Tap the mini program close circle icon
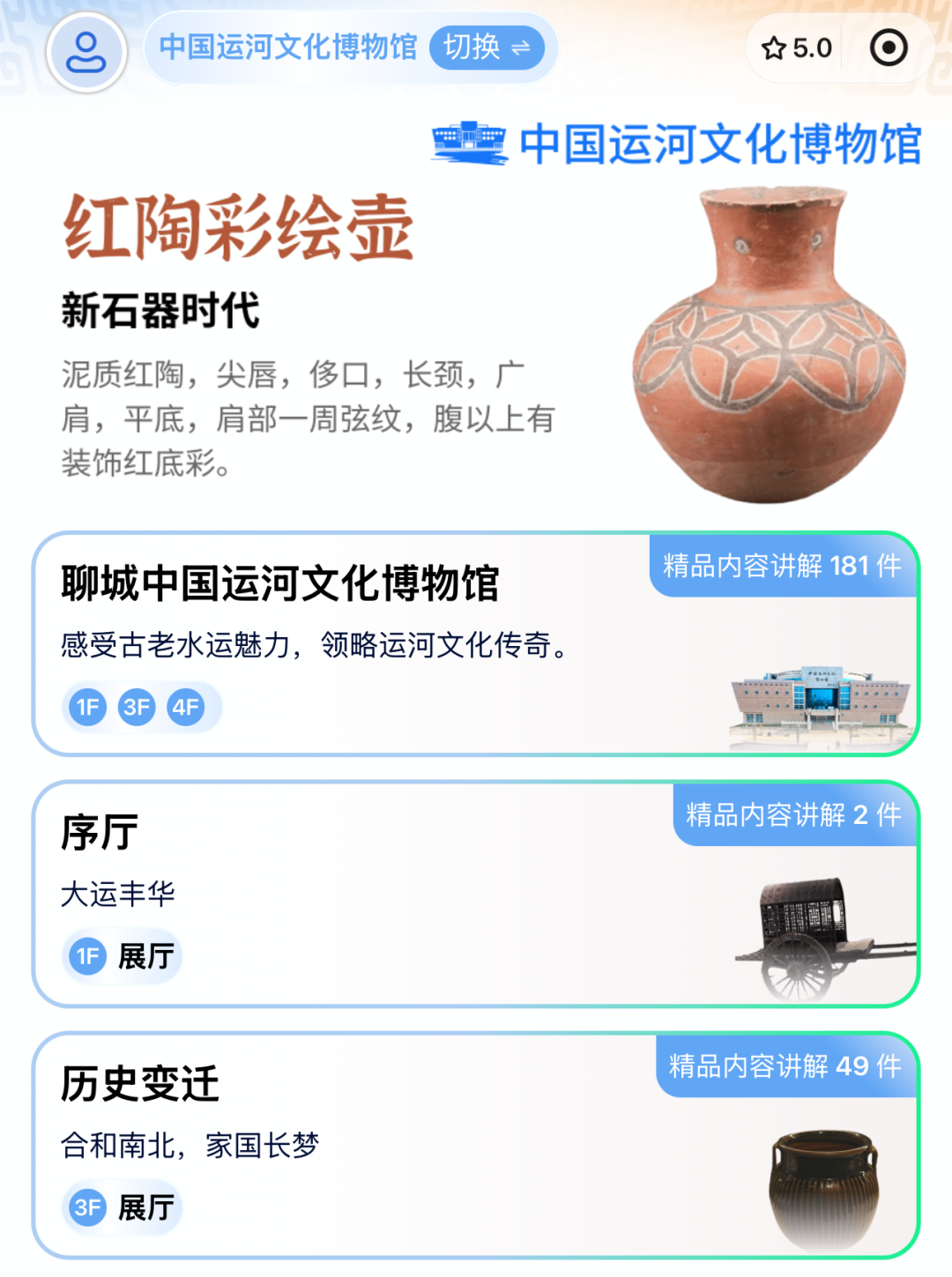 coord(888,48)
